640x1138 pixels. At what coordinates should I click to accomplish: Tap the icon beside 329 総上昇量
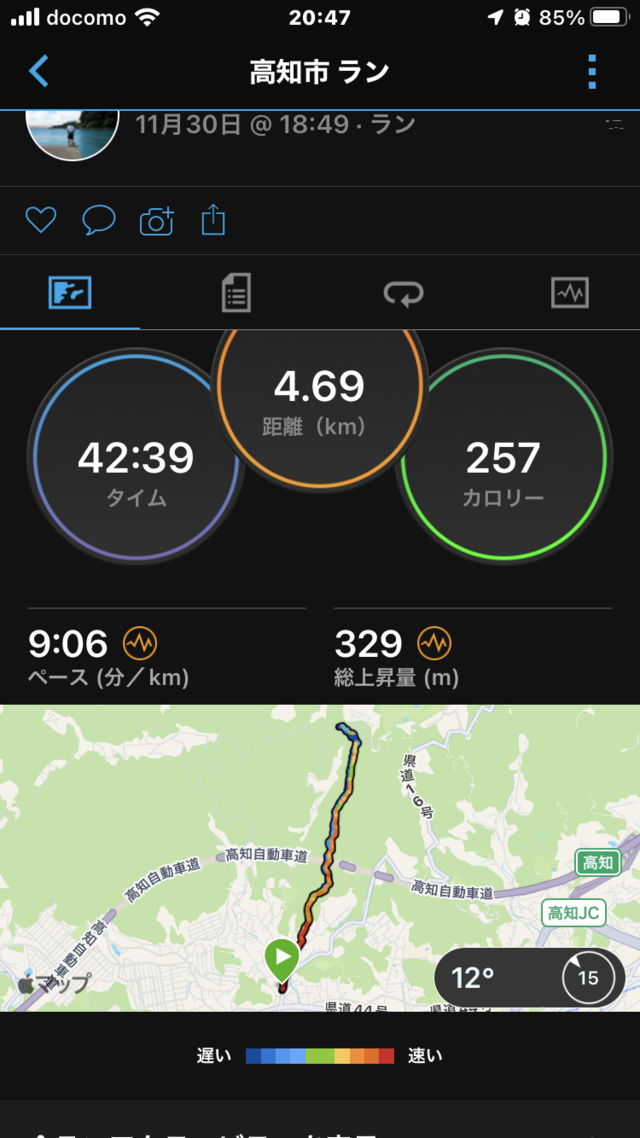coord(435,643)
